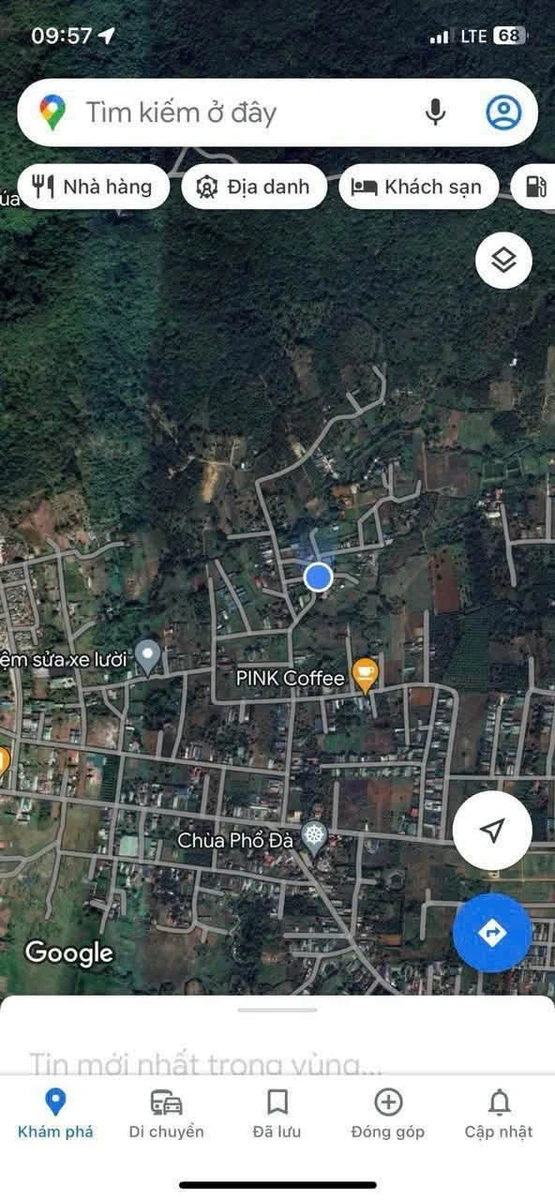Screen dimensions: 555x1200
Task: Start voice search with the microphone
Action: [435, 113]
